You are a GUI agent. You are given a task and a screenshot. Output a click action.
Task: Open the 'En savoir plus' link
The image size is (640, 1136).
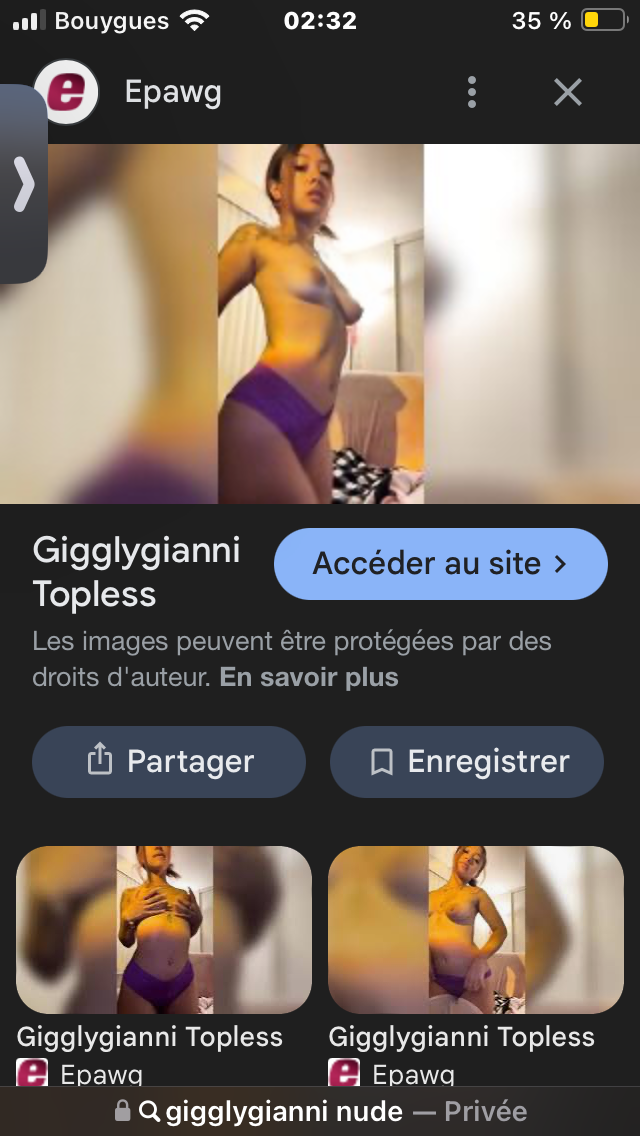(309, 677)
